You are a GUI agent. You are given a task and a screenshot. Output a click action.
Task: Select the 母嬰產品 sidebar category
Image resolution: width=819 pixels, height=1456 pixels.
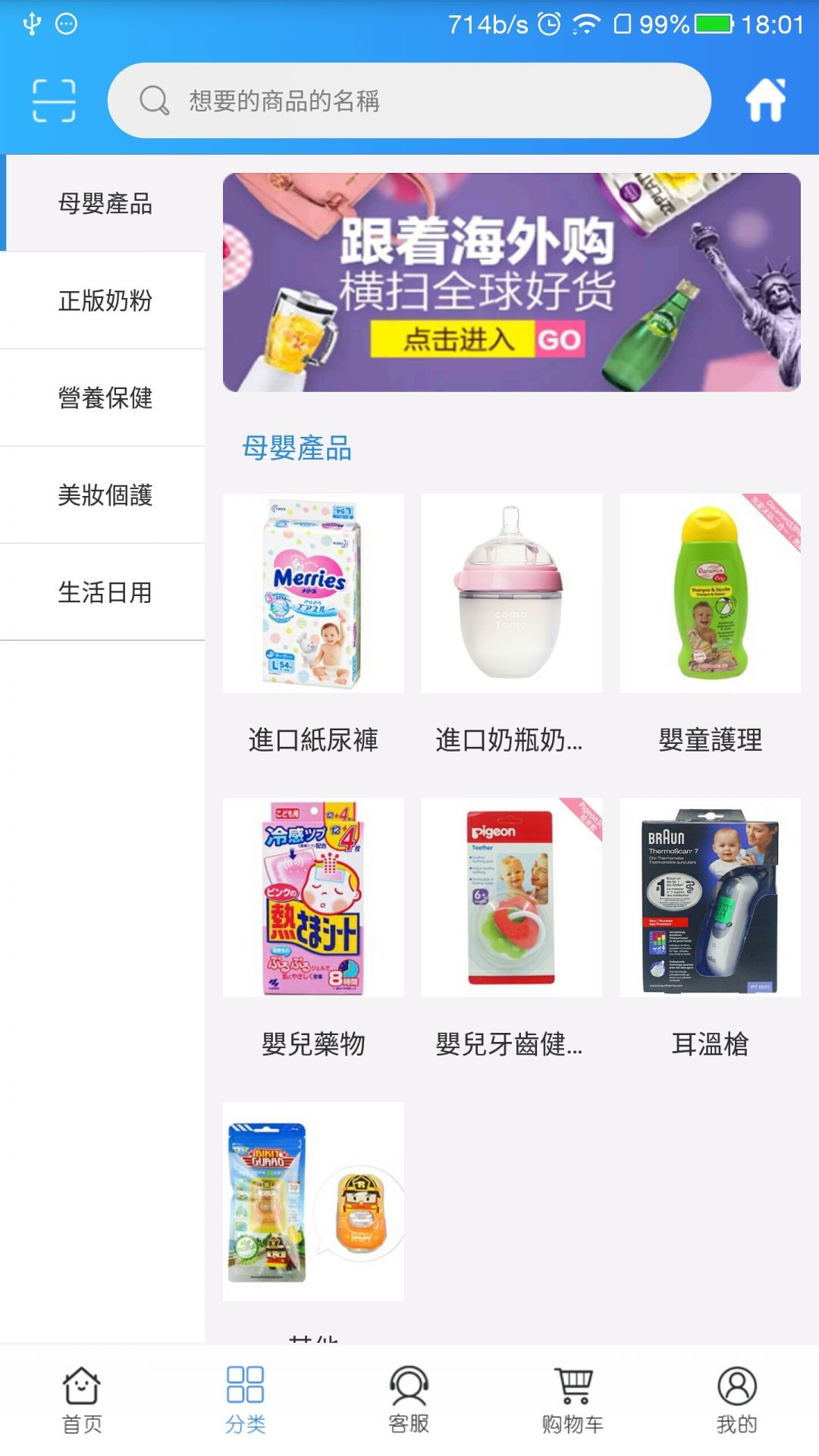point(105,203)
